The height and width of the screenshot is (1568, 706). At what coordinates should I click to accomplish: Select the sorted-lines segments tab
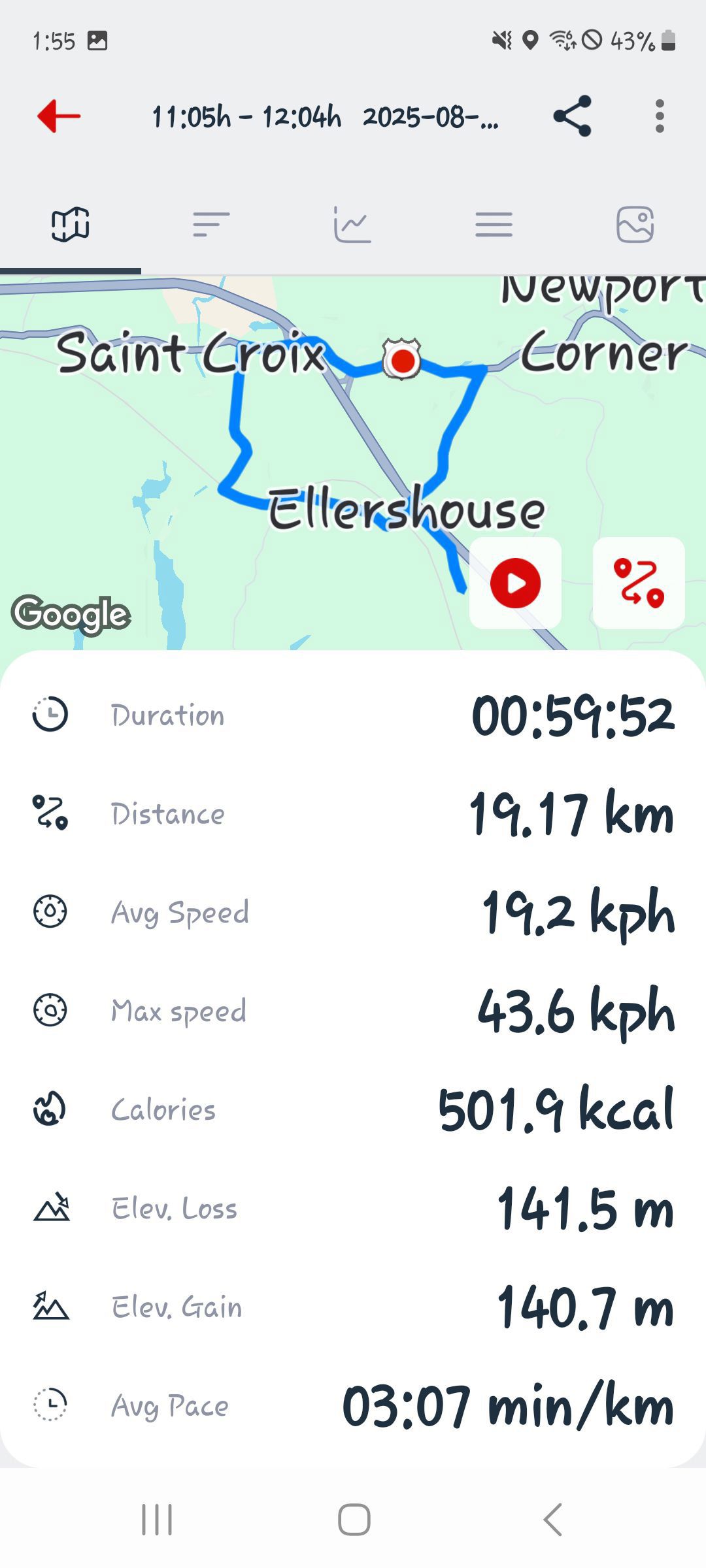point(211,225)
